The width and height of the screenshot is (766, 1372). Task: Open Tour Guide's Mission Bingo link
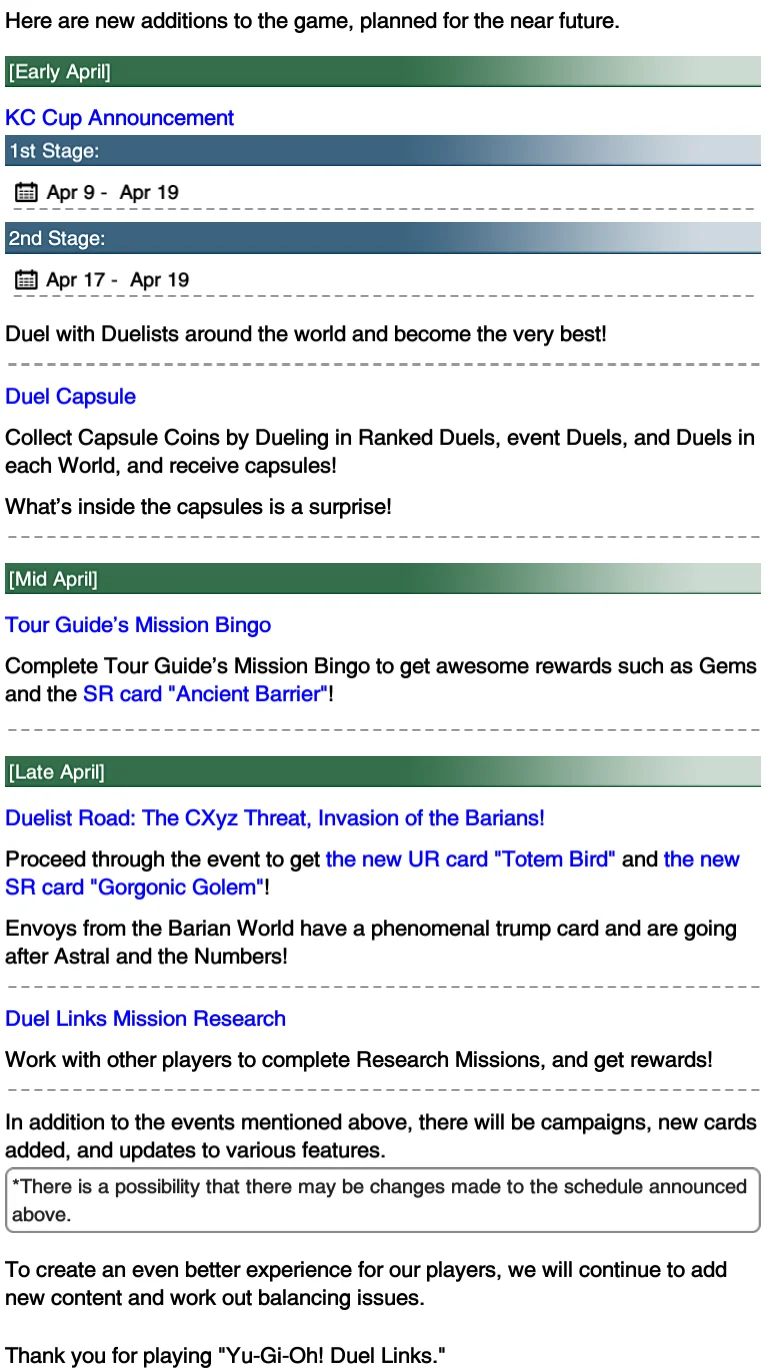tap(138, 625)
